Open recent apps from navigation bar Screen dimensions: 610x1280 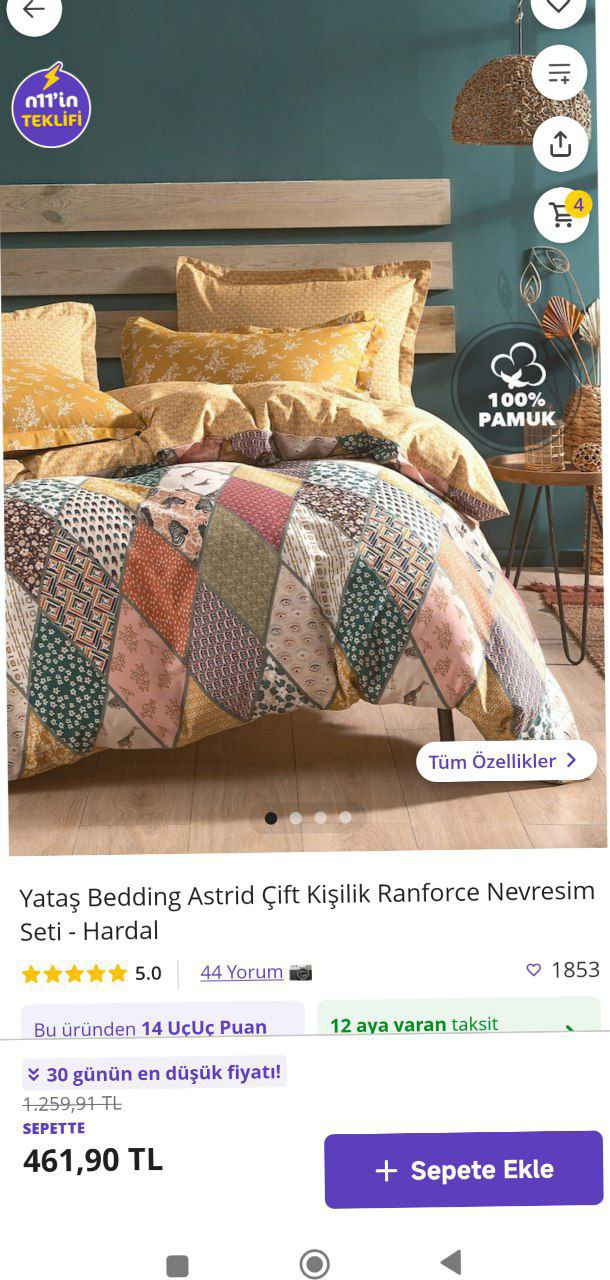[177, 1265]
